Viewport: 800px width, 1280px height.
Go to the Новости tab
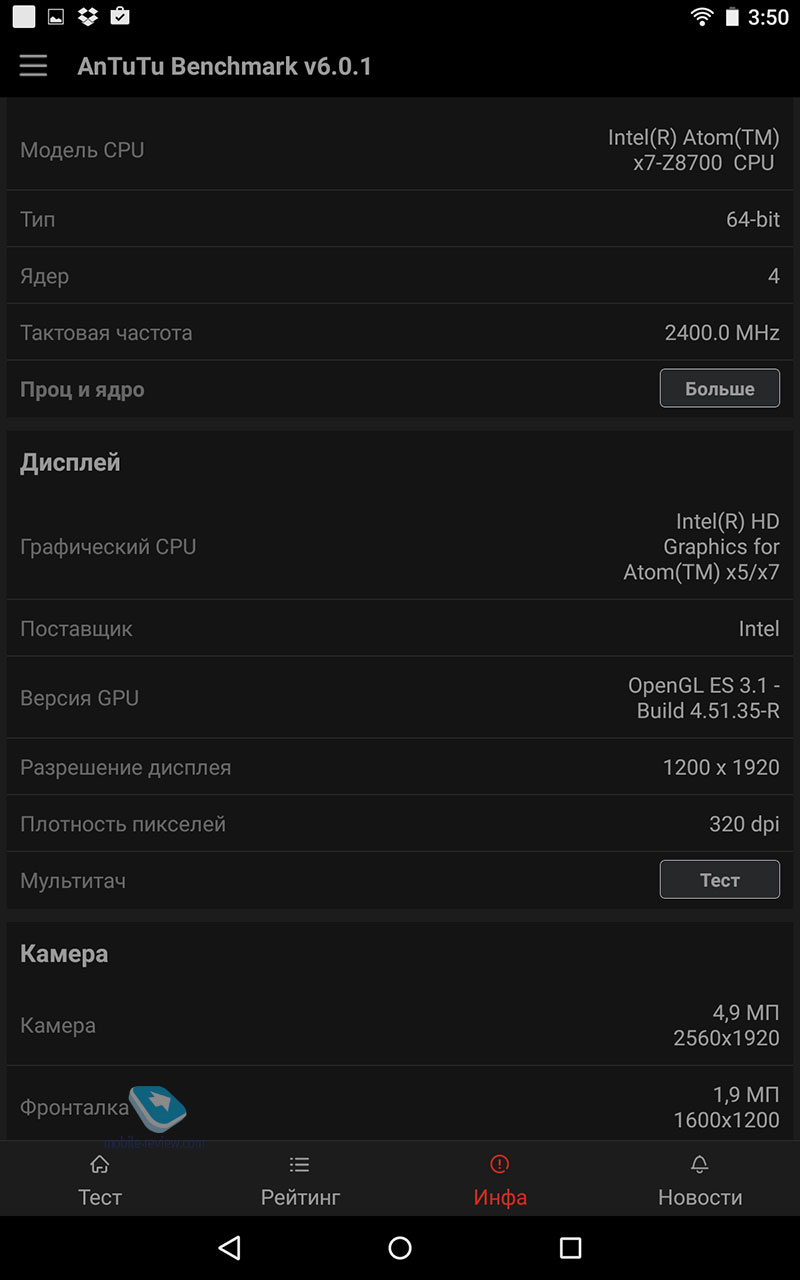[x=700, y=1181]
